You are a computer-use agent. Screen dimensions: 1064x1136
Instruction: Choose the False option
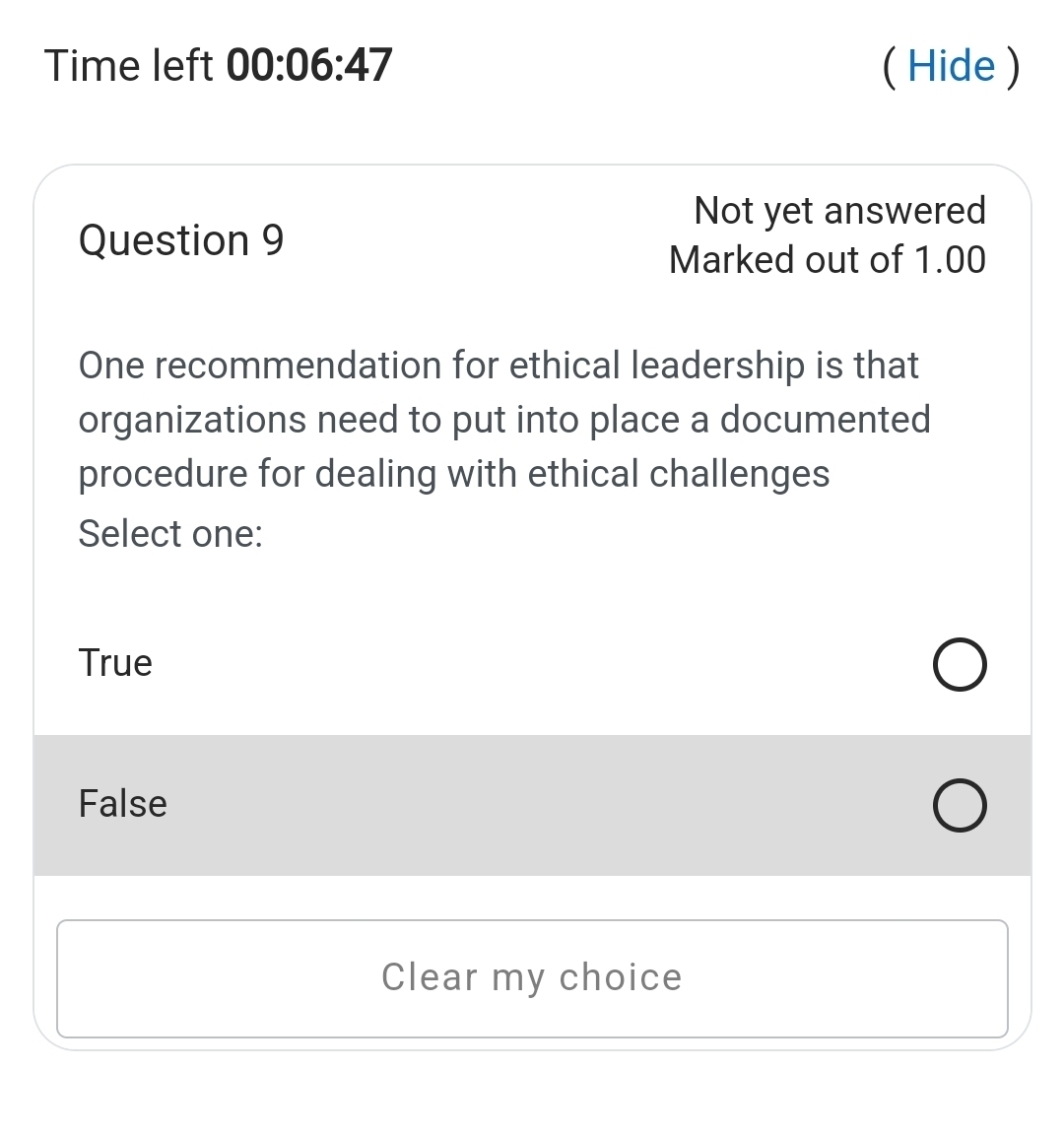pos(959,806)
